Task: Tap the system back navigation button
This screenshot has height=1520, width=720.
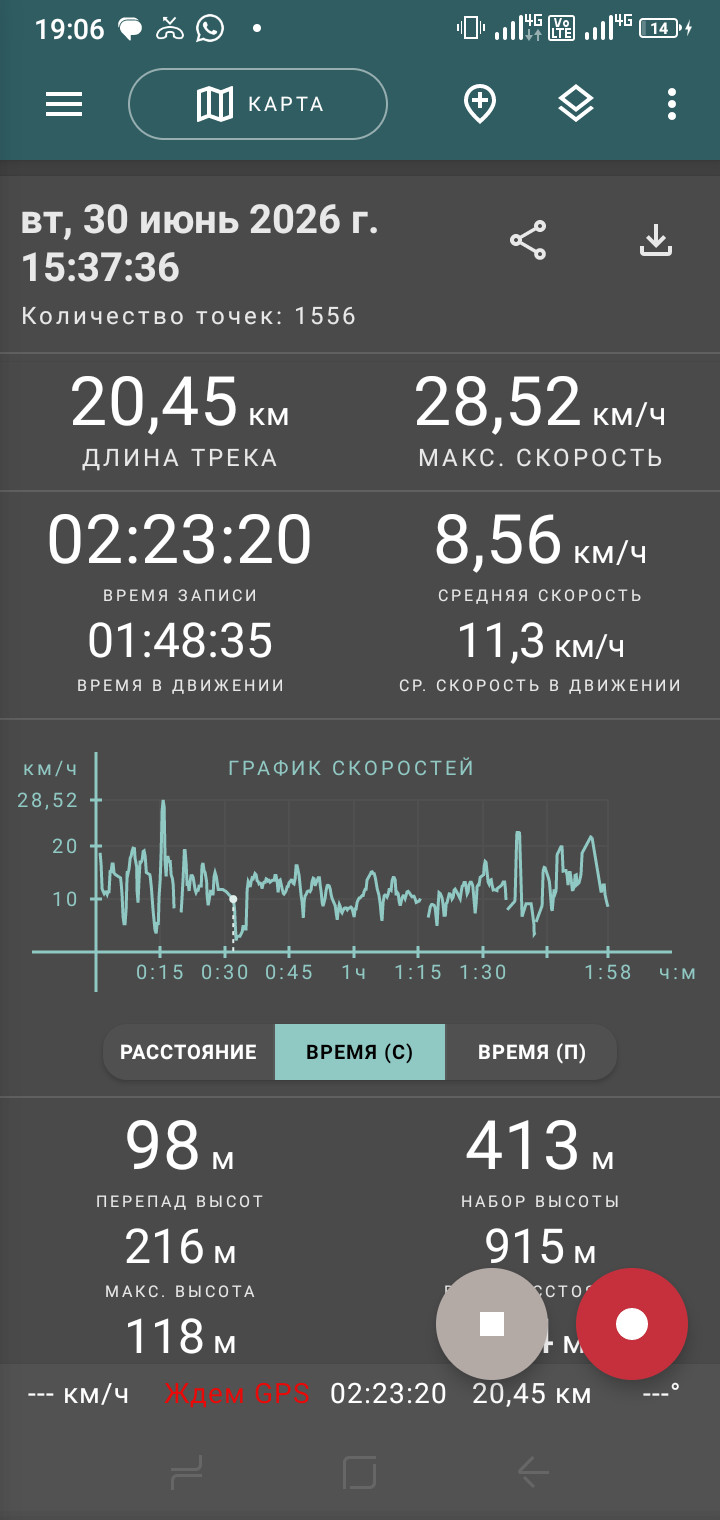Action: tap(533, 1471)
